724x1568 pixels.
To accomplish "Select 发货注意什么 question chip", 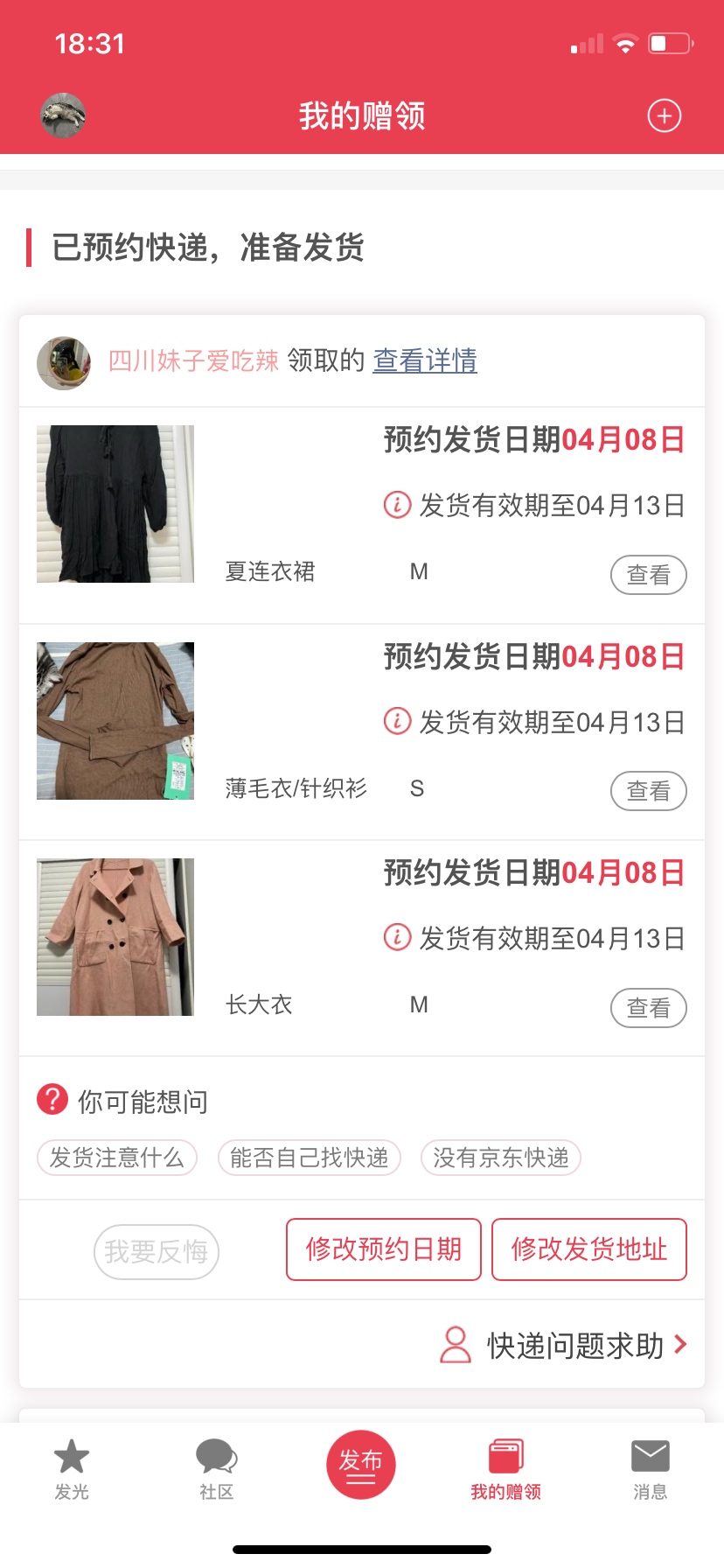I will pyautogui.click(x=117, y=1158).
